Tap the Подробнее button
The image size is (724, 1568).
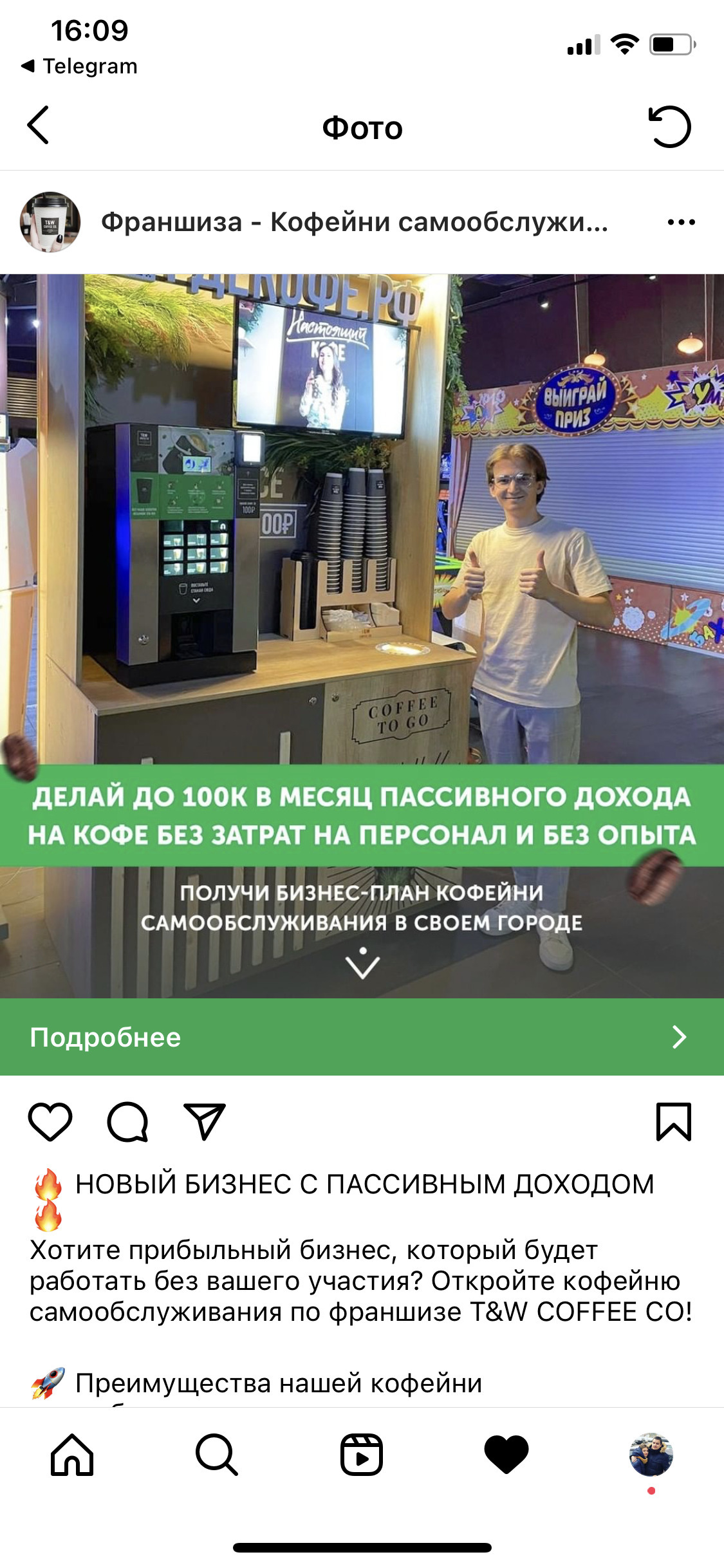362,1037
